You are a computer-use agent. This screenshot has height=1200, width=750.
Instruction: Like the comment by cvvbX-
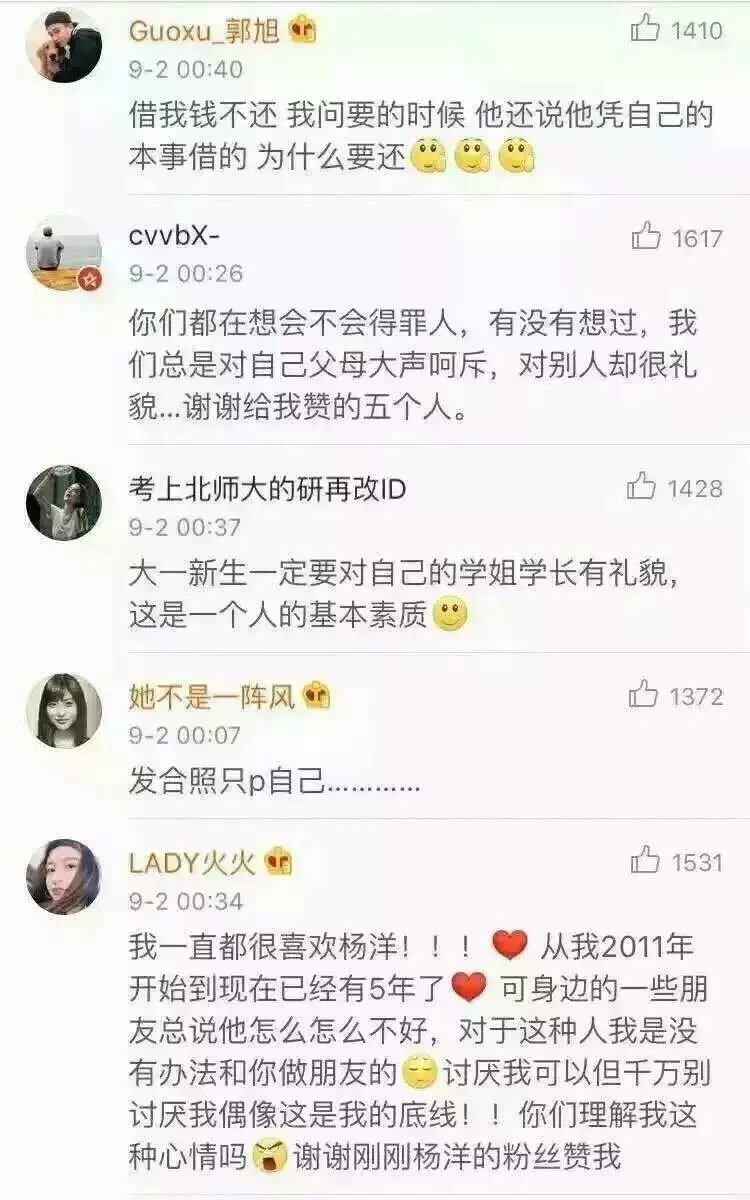(647, 236)
